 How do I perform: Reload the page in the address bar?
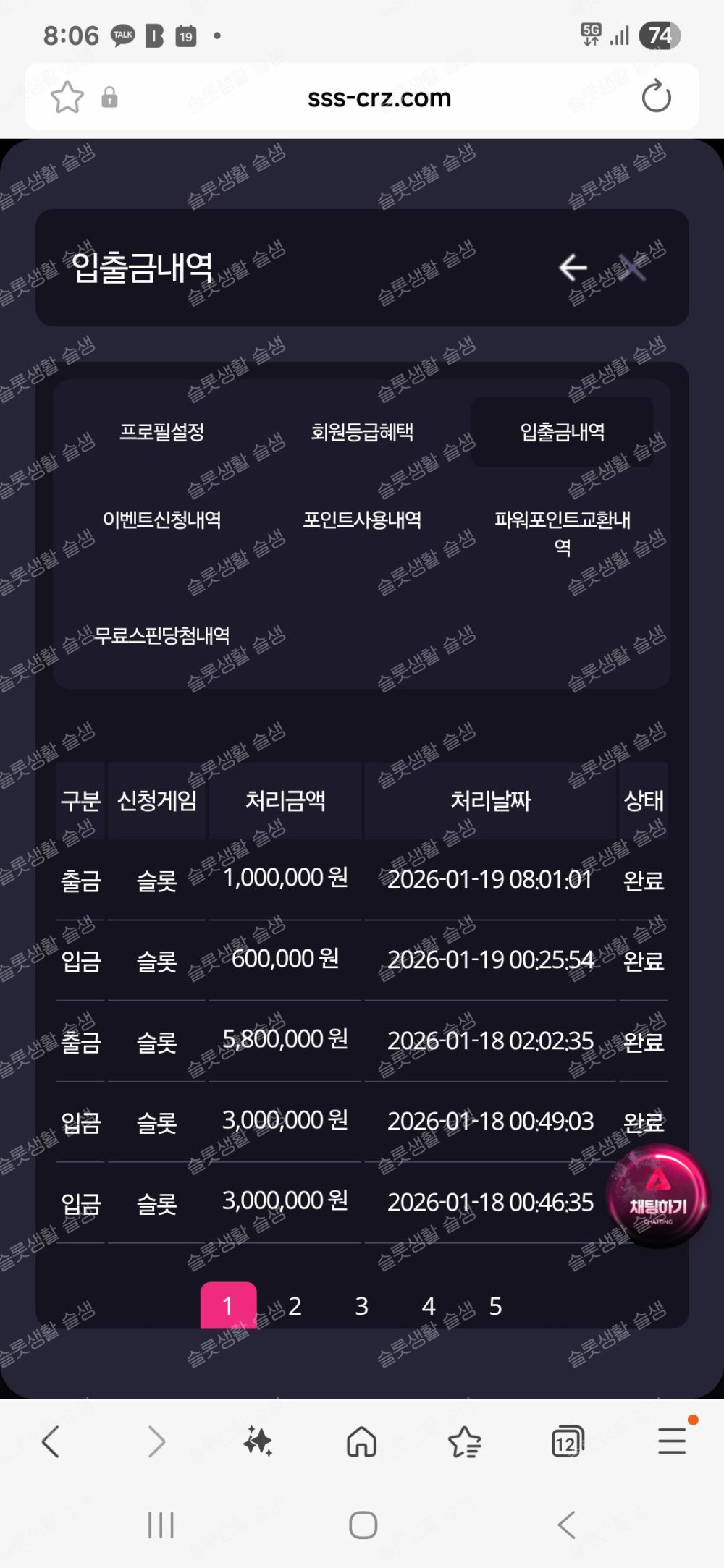656,98
